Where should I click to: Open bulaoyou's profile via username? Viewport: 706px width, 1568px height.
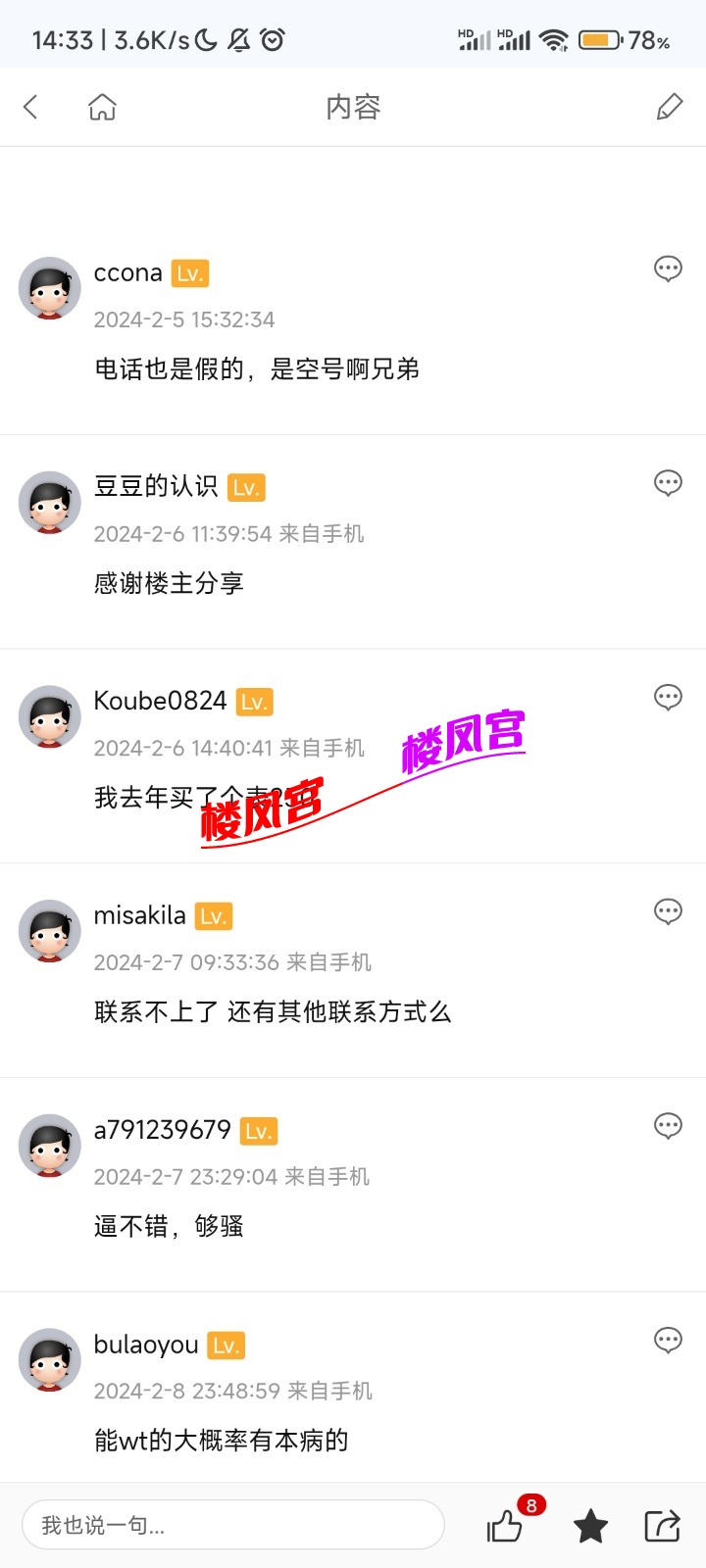pos(144,1344)
